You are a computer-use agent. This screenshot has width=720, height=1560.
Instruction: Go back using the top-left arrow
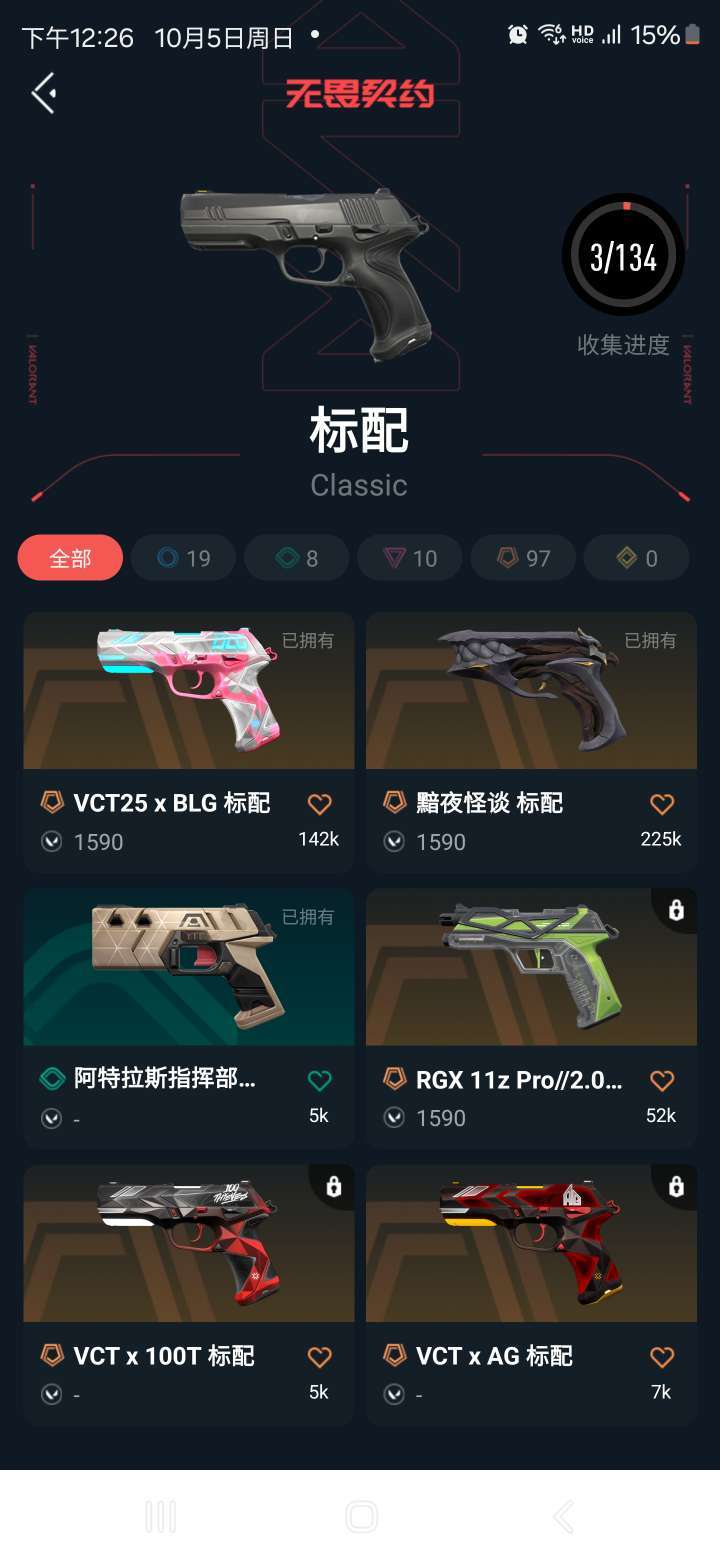tap(44, 93)
